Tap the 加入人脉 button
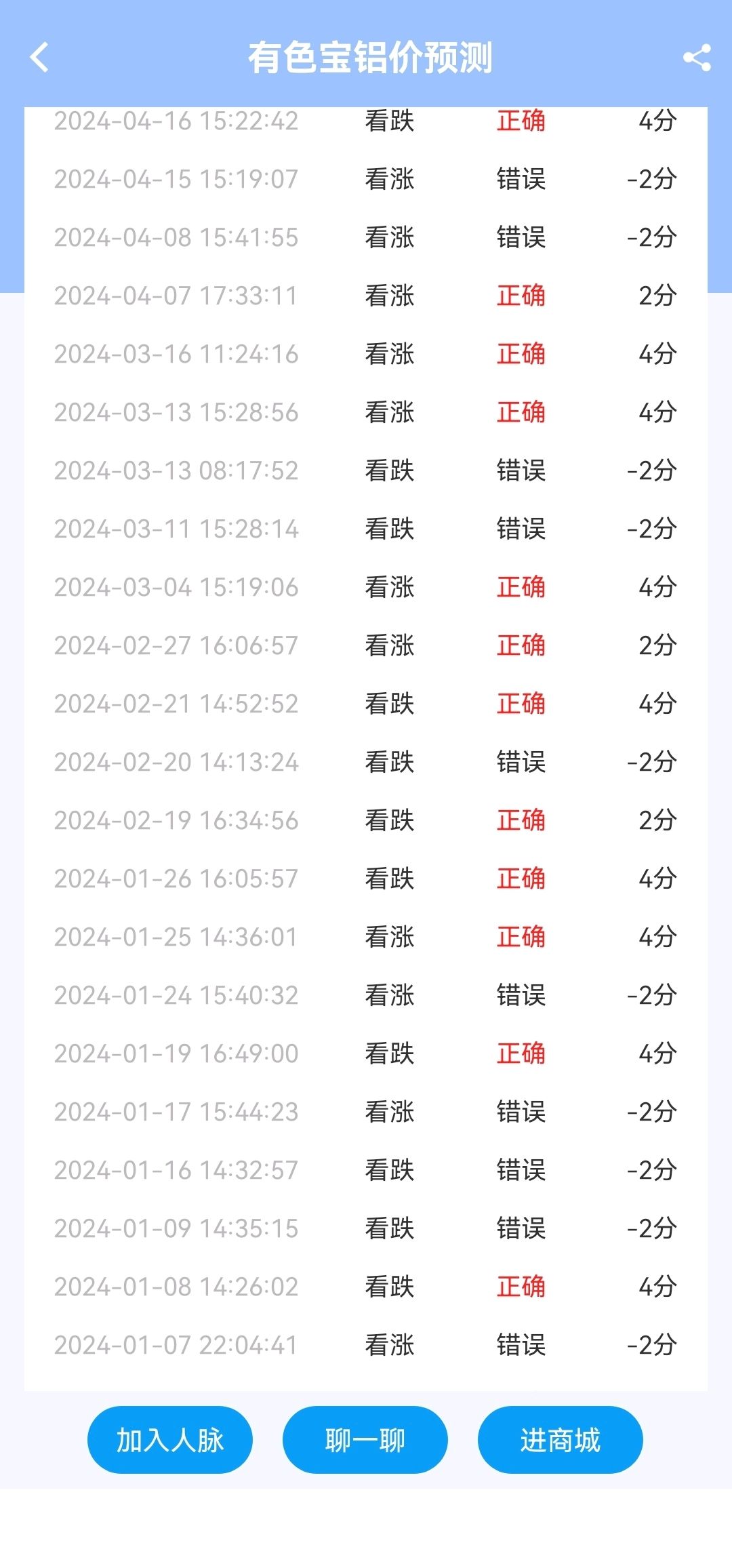This screenshot has width=732, height=1568. click(x=169, y=1439)
